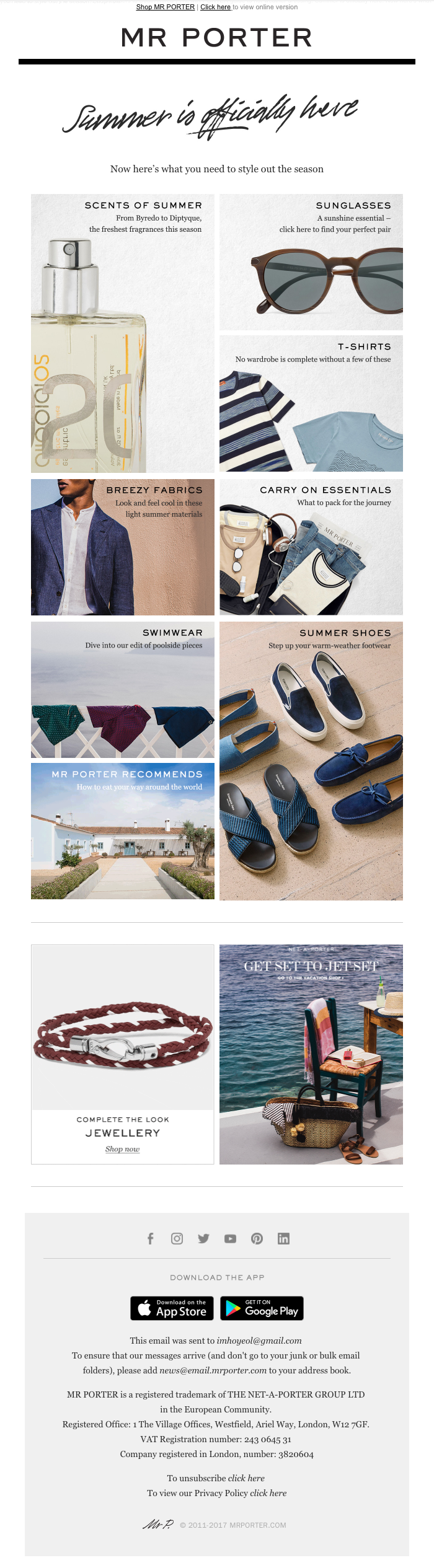
Task: Open the Get Set to Jet-Set banner
Action: coord(311,1054)
